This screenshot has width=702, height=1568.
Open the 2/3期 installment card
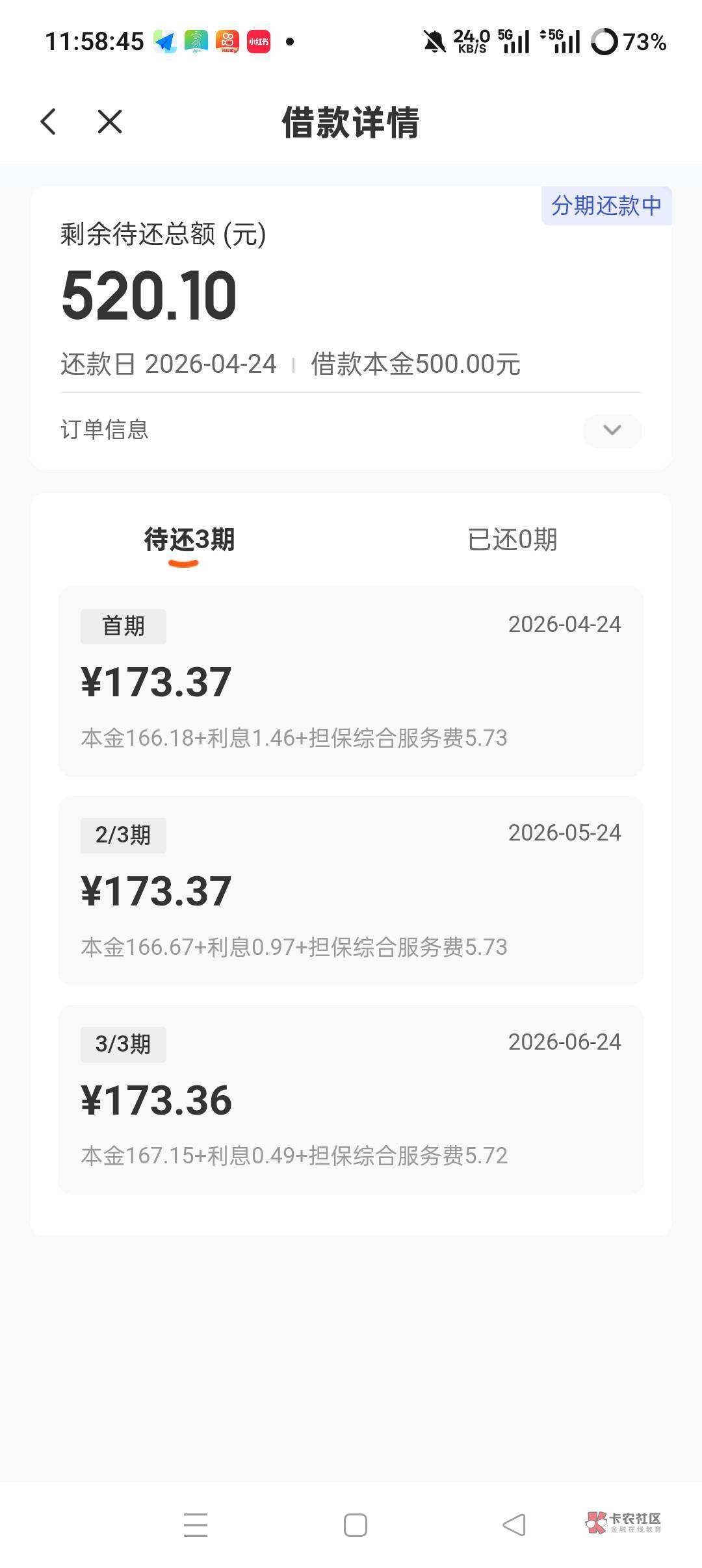351,891
